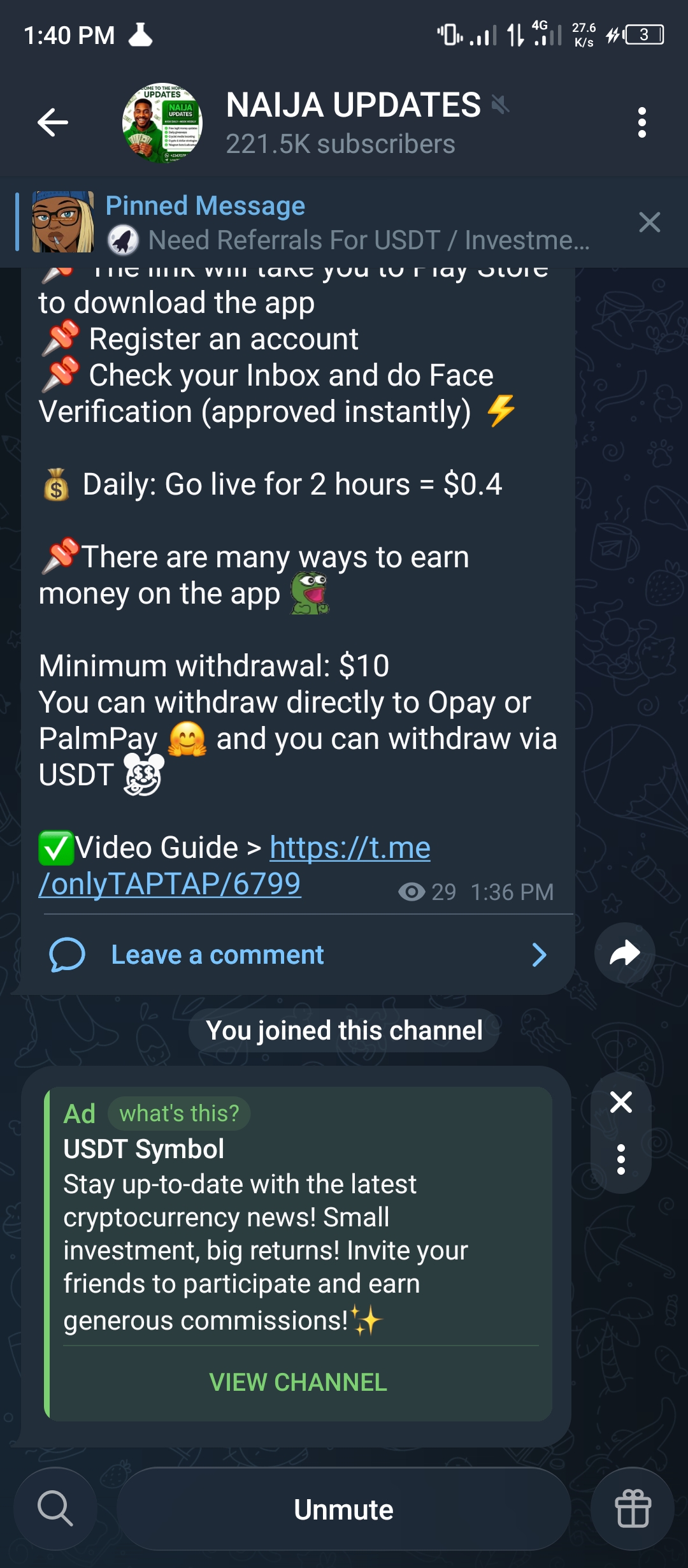
Task: Go back from NAIJA UPDATES channel
Action: click(52, 122)
